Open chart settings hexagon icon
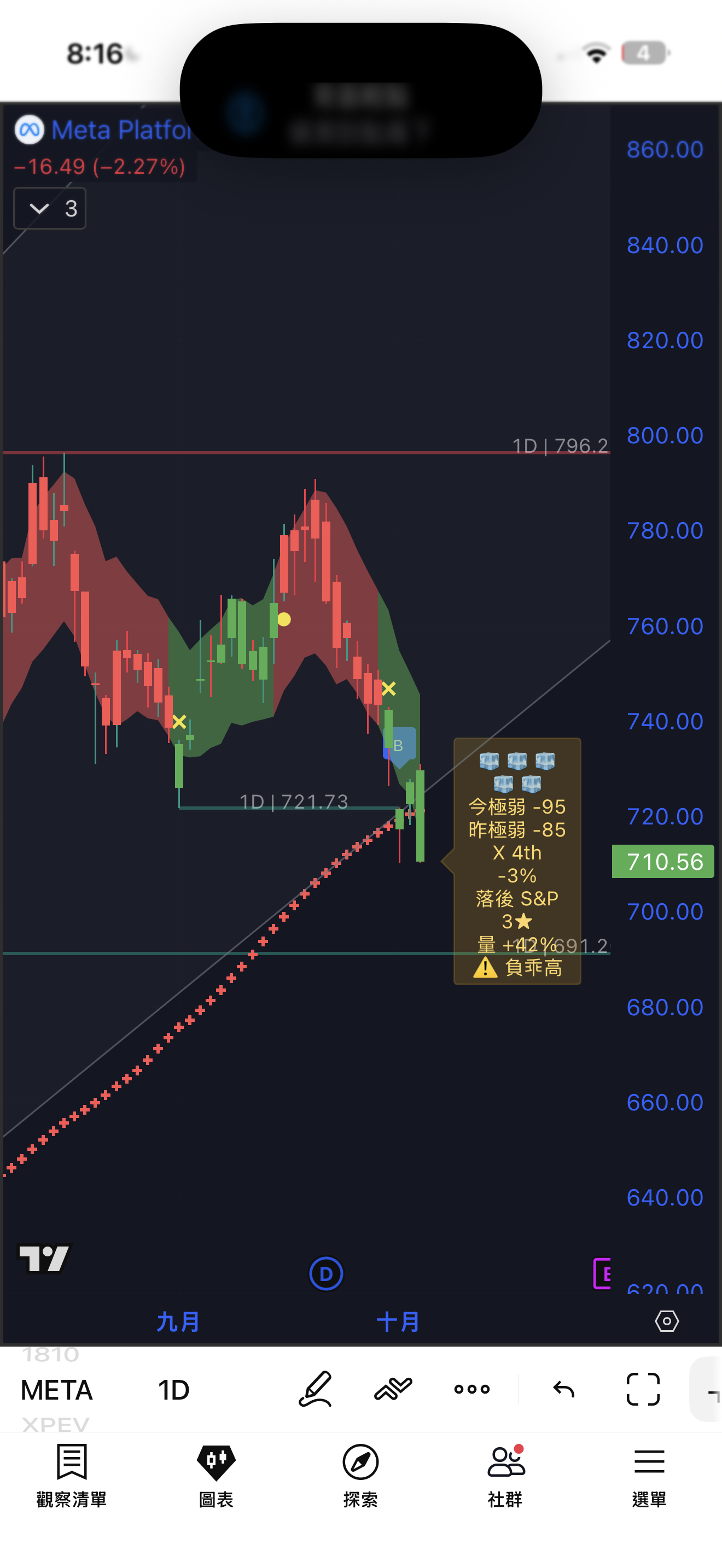The height and width of the screenshot is (1568, 722). point(667,1321)
